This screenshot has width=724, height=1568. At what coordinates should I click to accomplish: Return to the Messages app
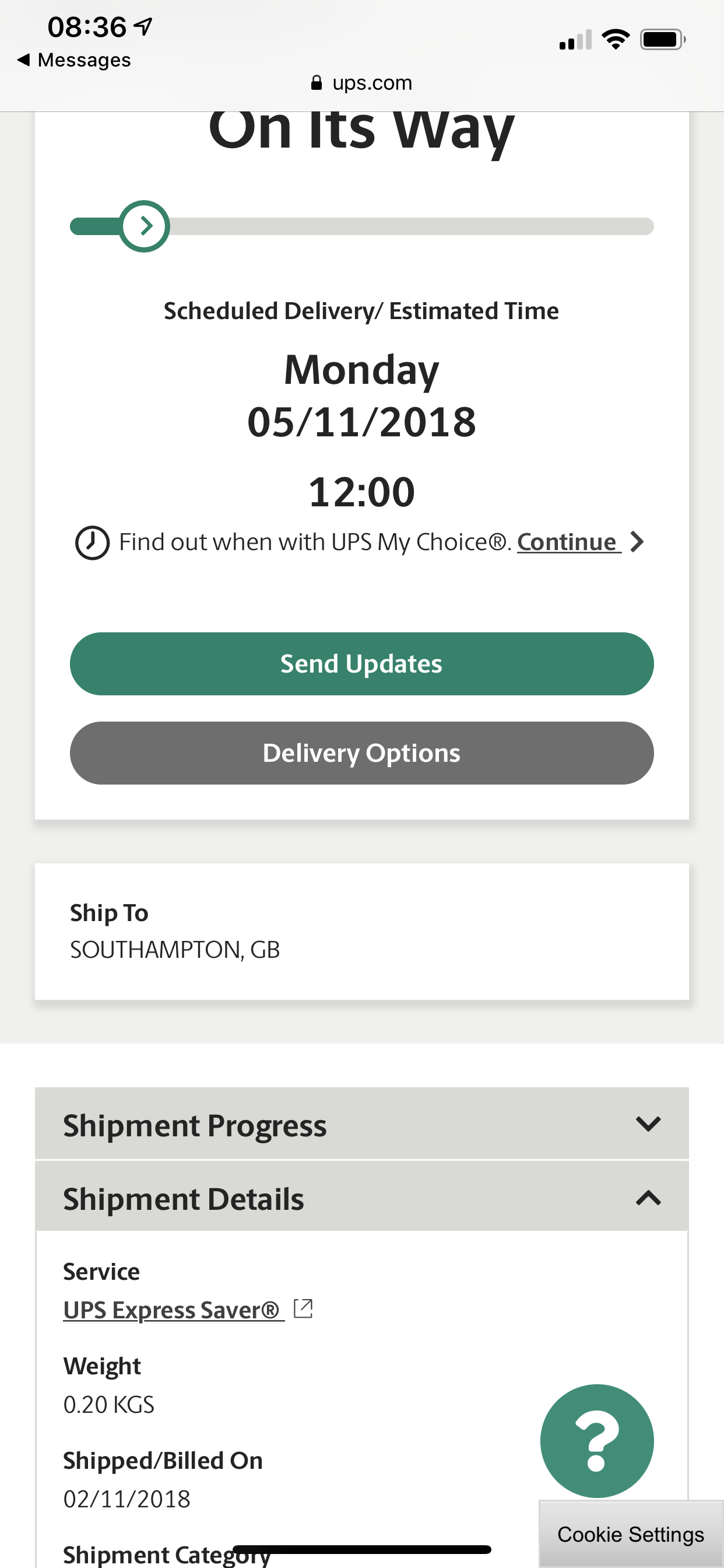[73, 60]
